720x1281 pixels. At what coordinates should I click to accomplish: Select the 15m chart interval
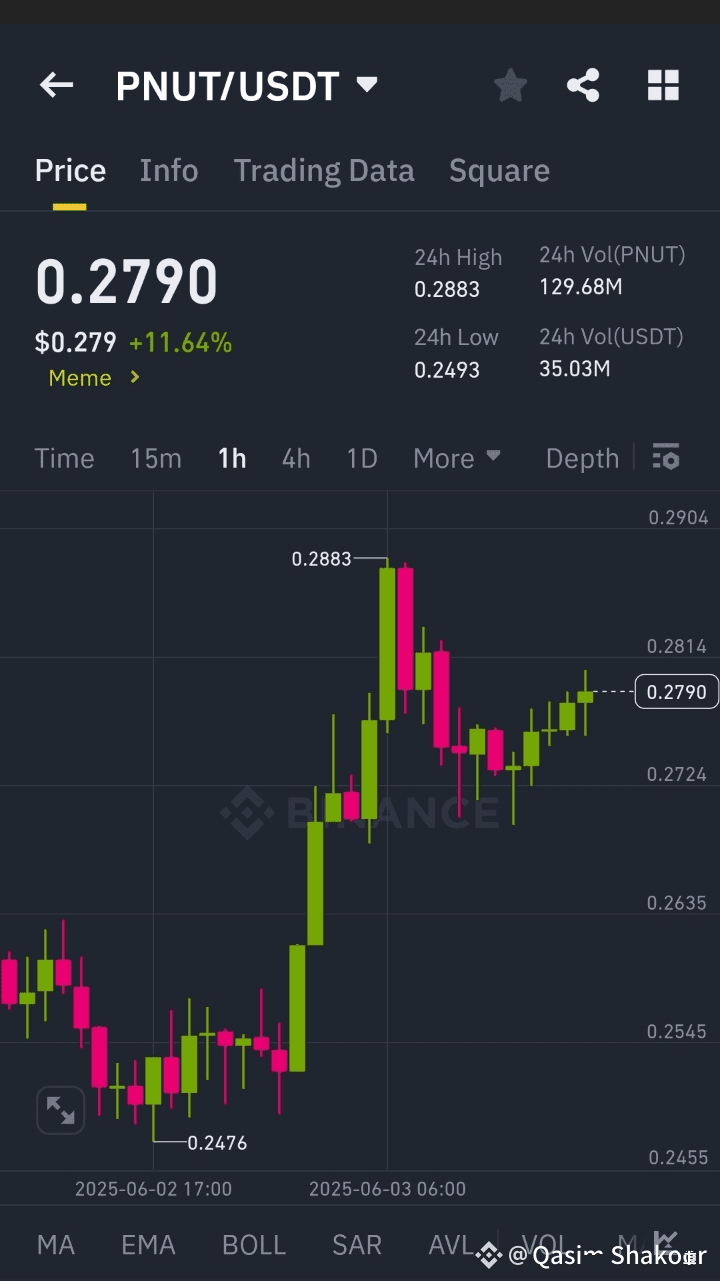click(156, 459)
